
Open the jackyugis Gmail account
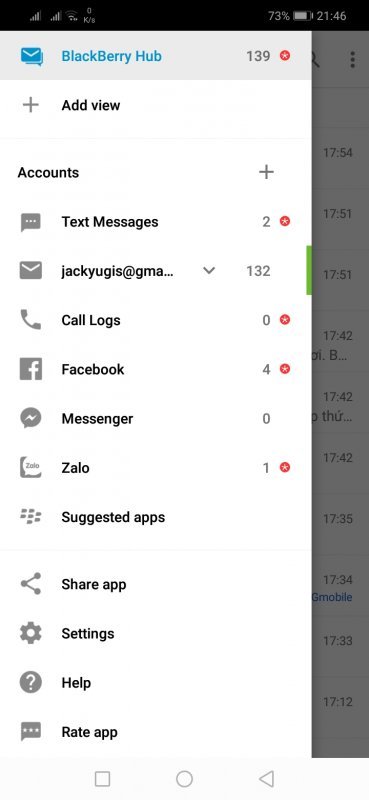(117, 271)
